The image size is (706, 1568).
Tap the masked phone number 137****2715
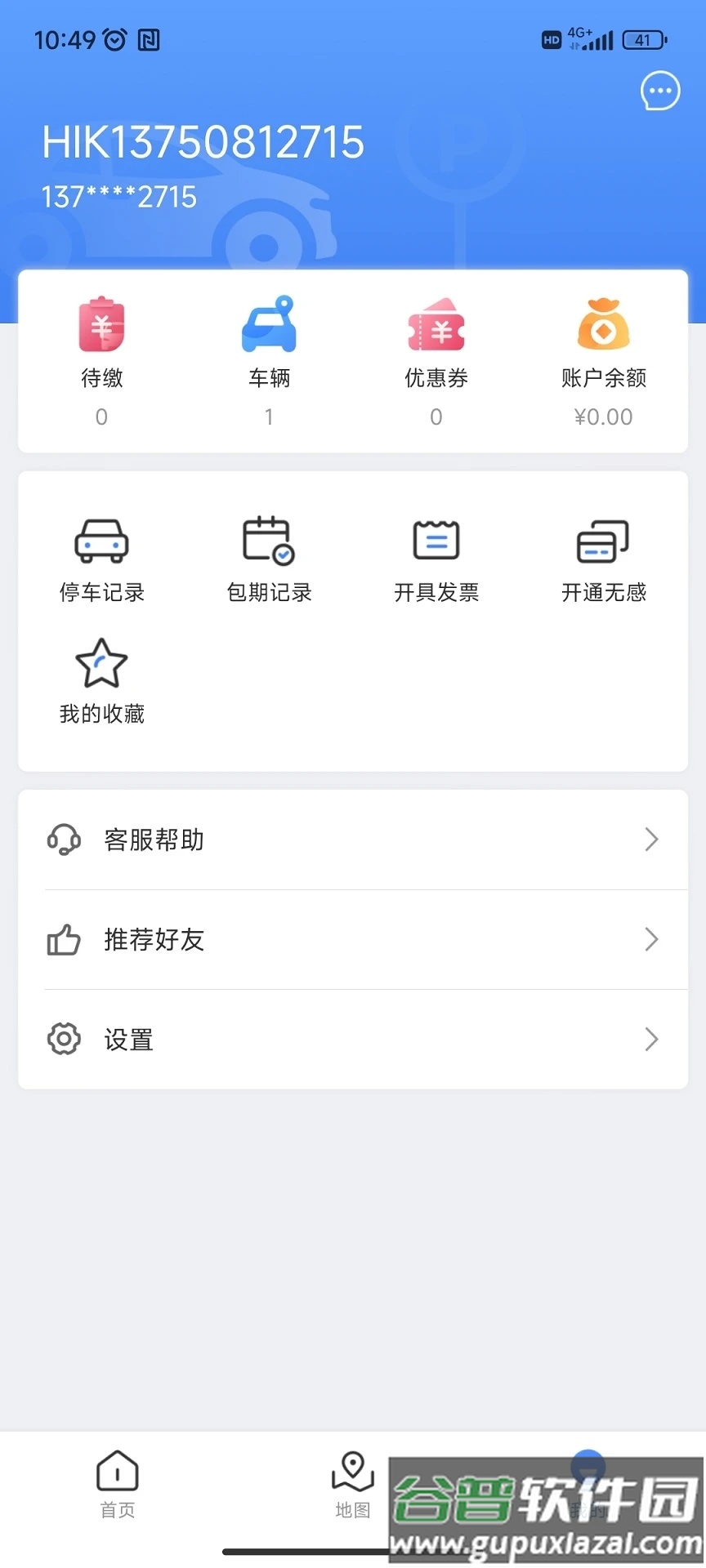click(x=118, y=196)
